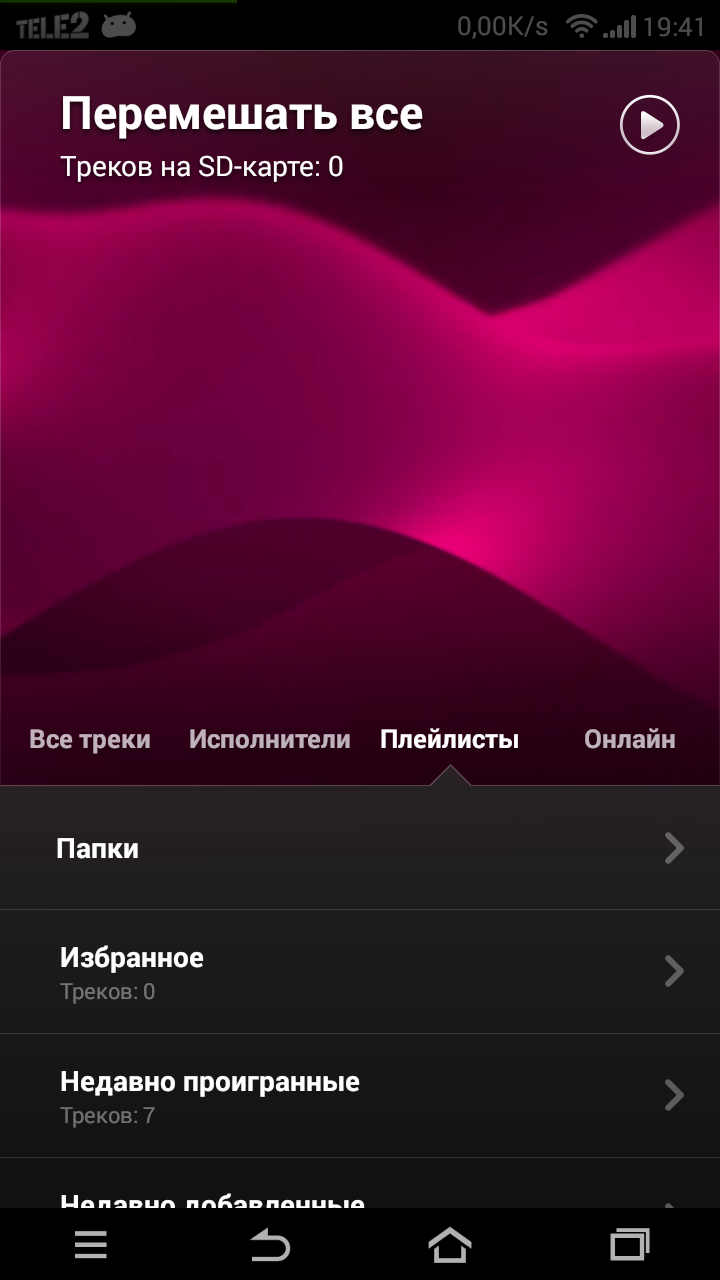Open the Недавно проигранные playlist

pyautogui.click(x=360, y=1096)
